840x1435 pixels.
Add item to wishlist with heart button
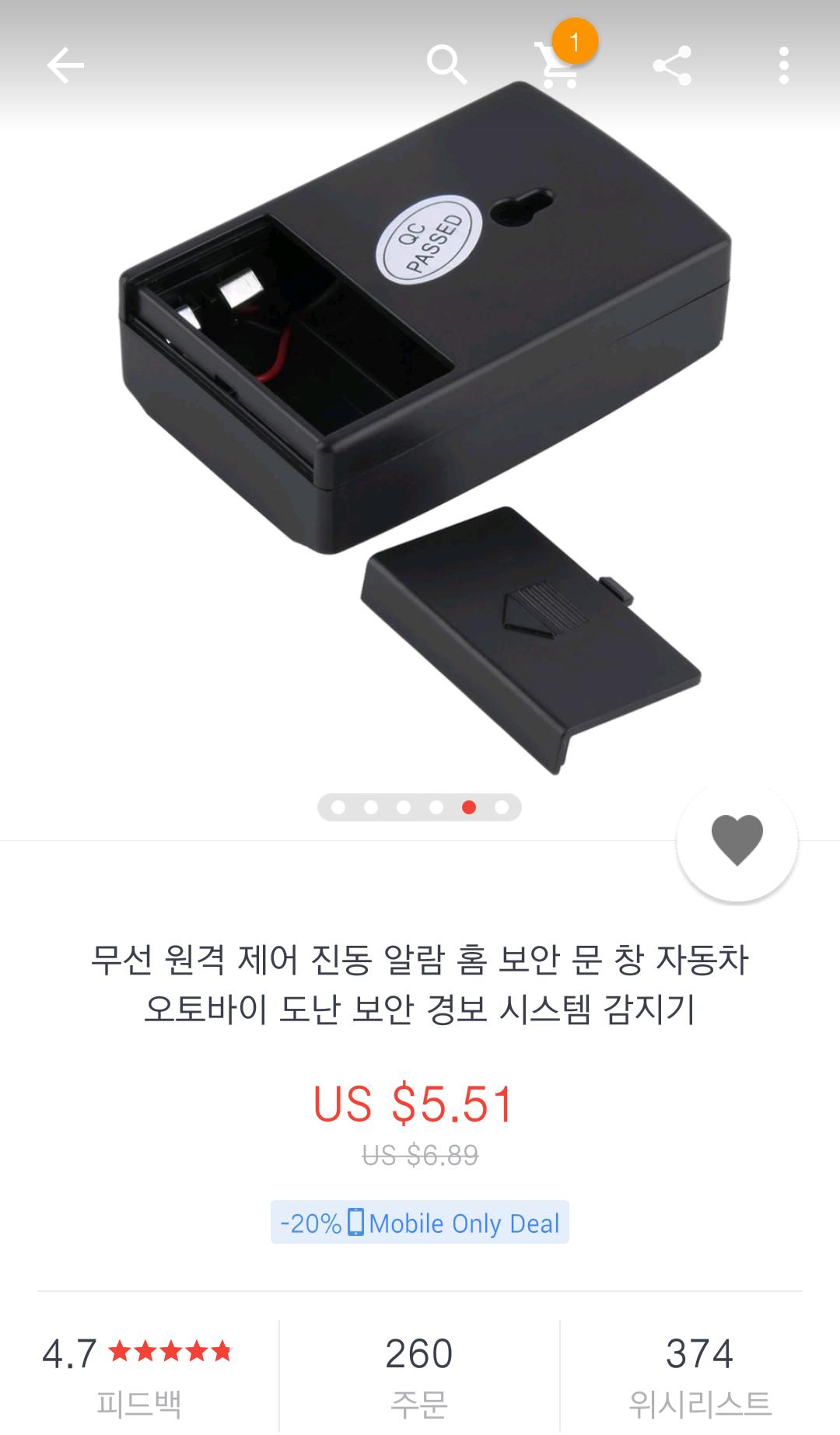coord(737,841)
